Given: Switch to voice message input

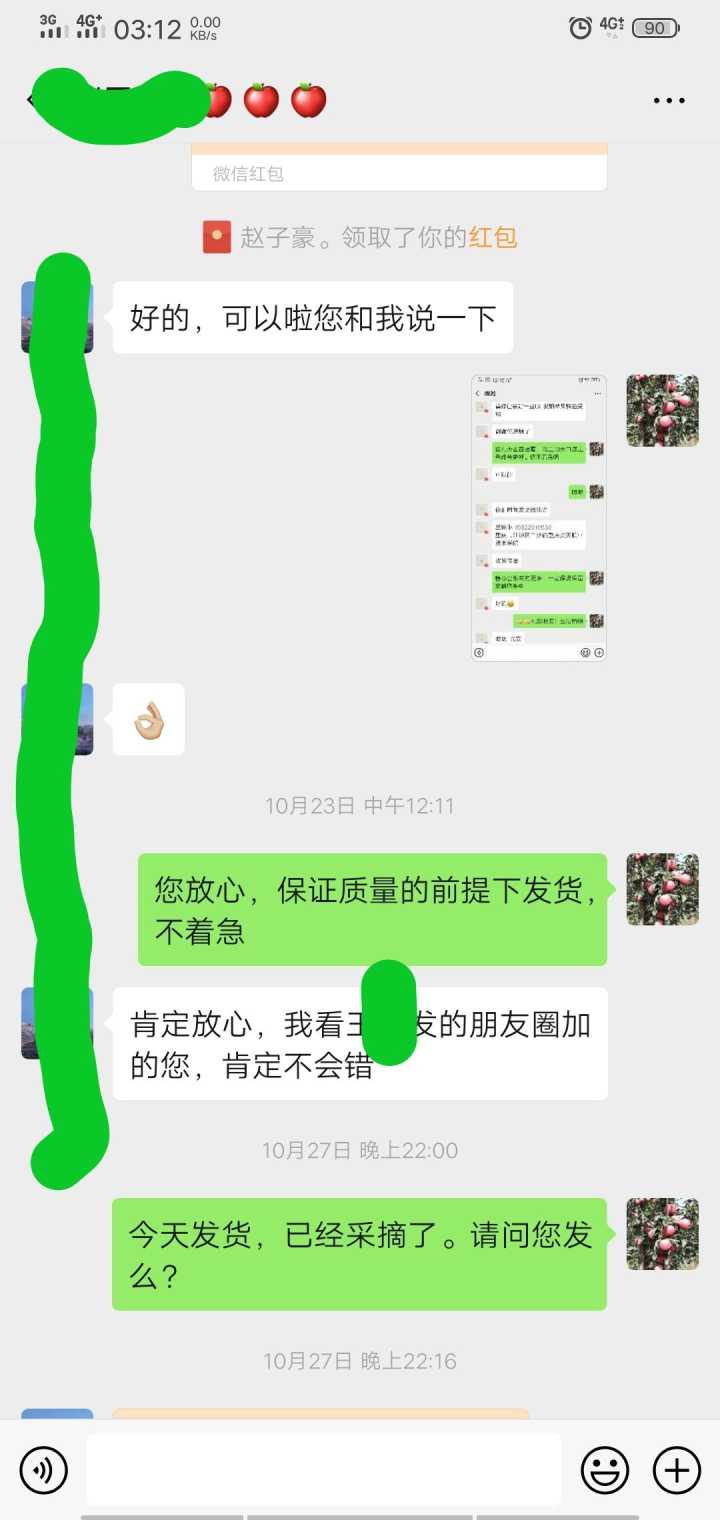Looking at the screenshot, I should click(x=44, y=1470).
